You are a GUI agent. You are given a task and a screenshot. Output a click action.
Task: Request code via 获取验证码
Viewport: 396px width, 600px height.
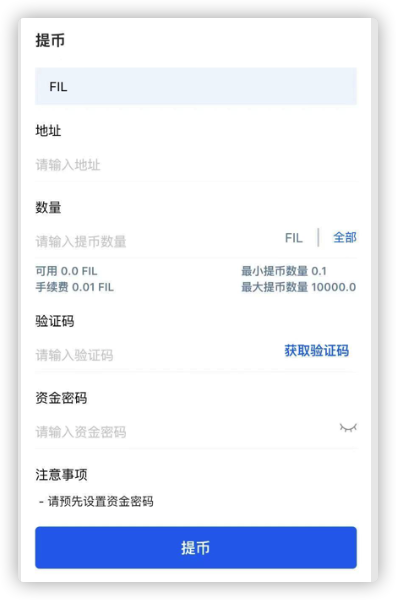click(x=316, y=351)
